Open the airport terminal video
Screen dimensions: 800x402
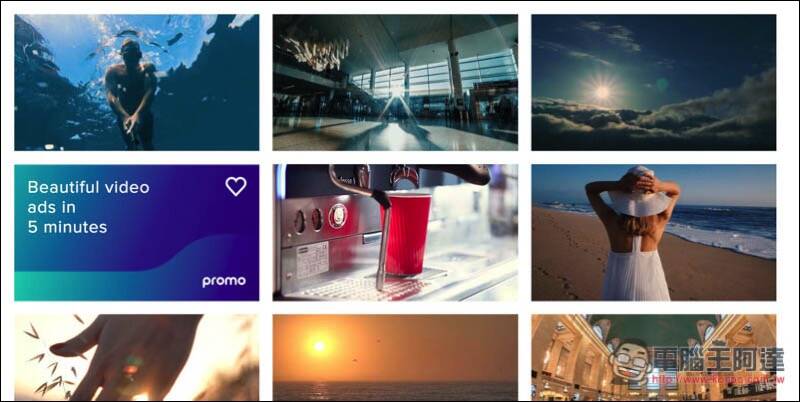coord(395,82)
